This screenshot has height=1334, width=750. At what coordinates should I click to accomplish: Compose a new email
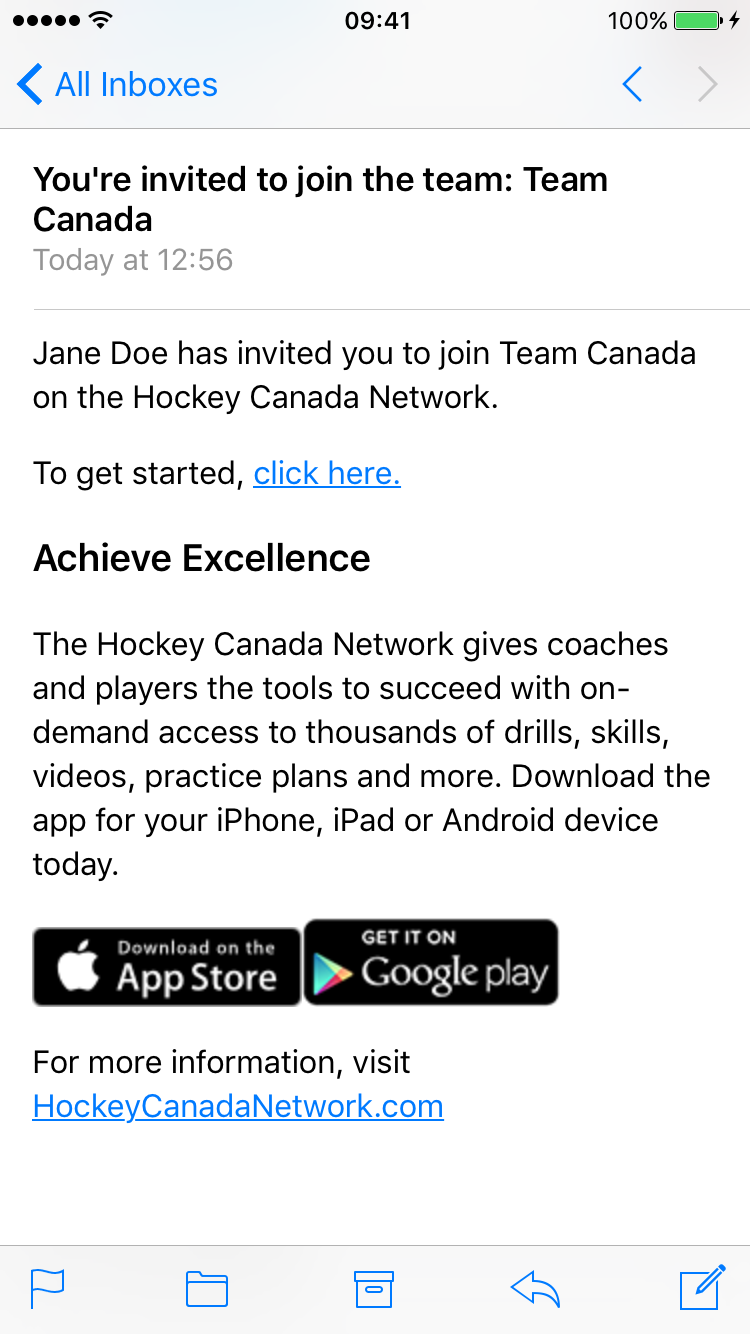[702, 1288]
